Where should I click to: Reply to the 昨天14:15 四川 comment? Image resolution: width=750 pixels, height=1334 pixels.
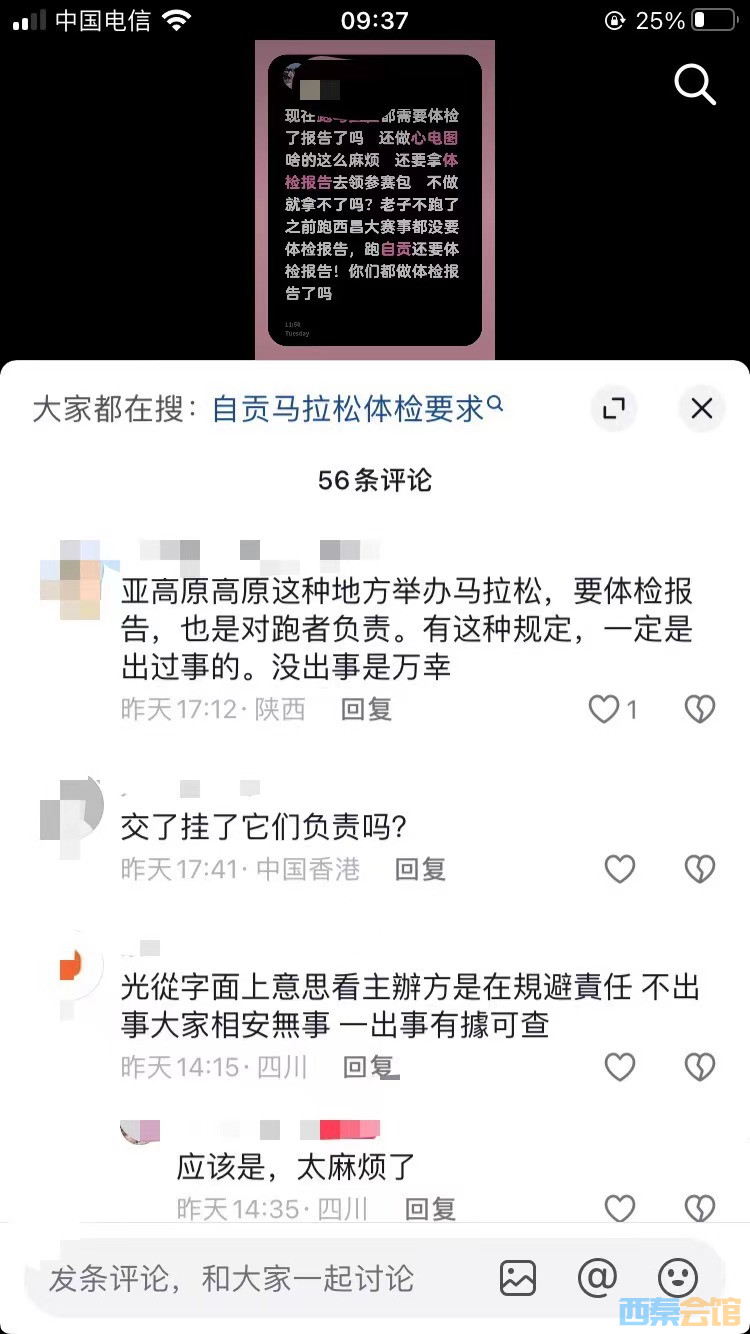point(368,1067)
